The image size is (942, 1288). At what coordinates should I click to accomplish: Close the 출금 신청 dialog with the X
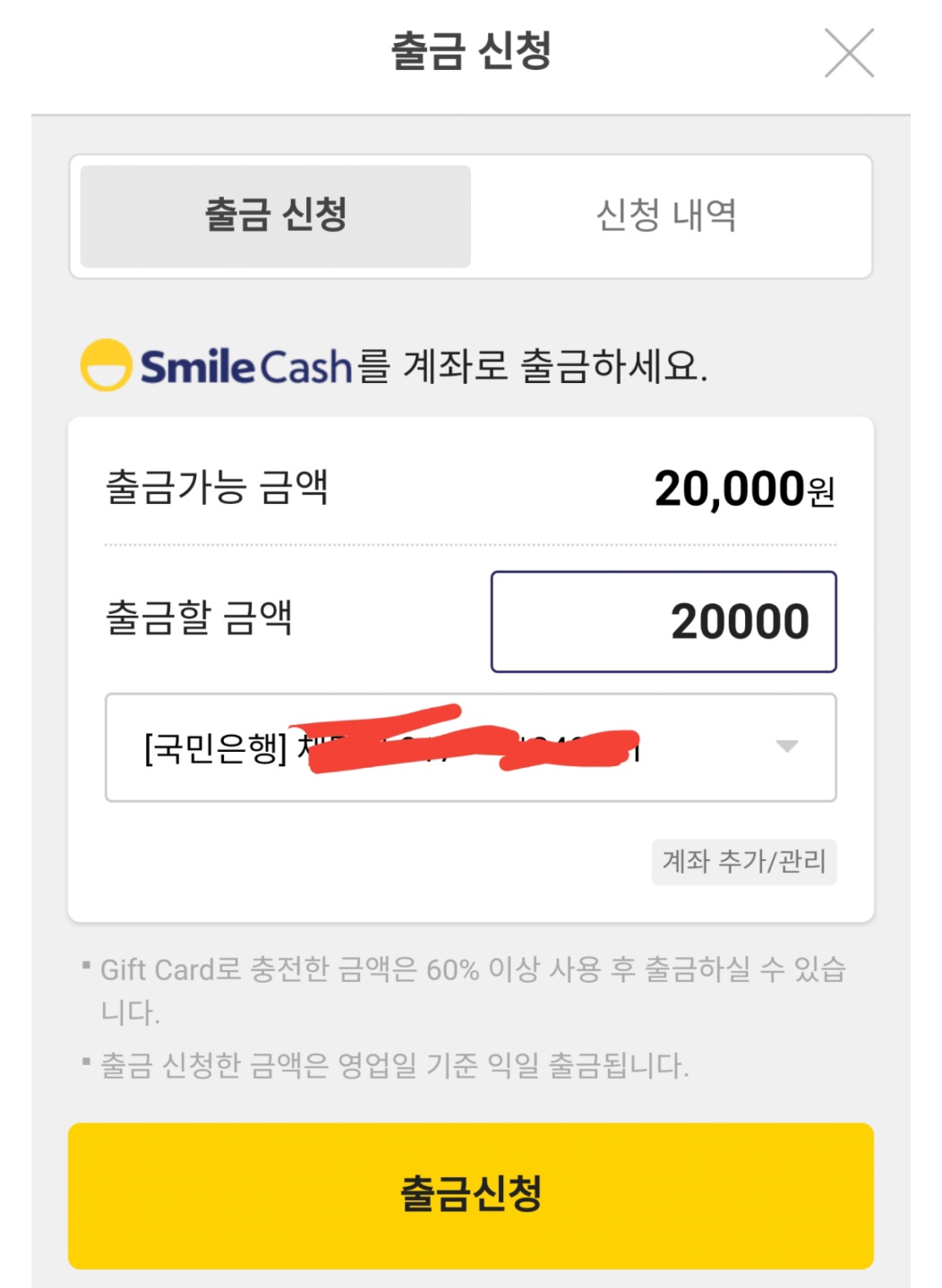coord(851,51)
